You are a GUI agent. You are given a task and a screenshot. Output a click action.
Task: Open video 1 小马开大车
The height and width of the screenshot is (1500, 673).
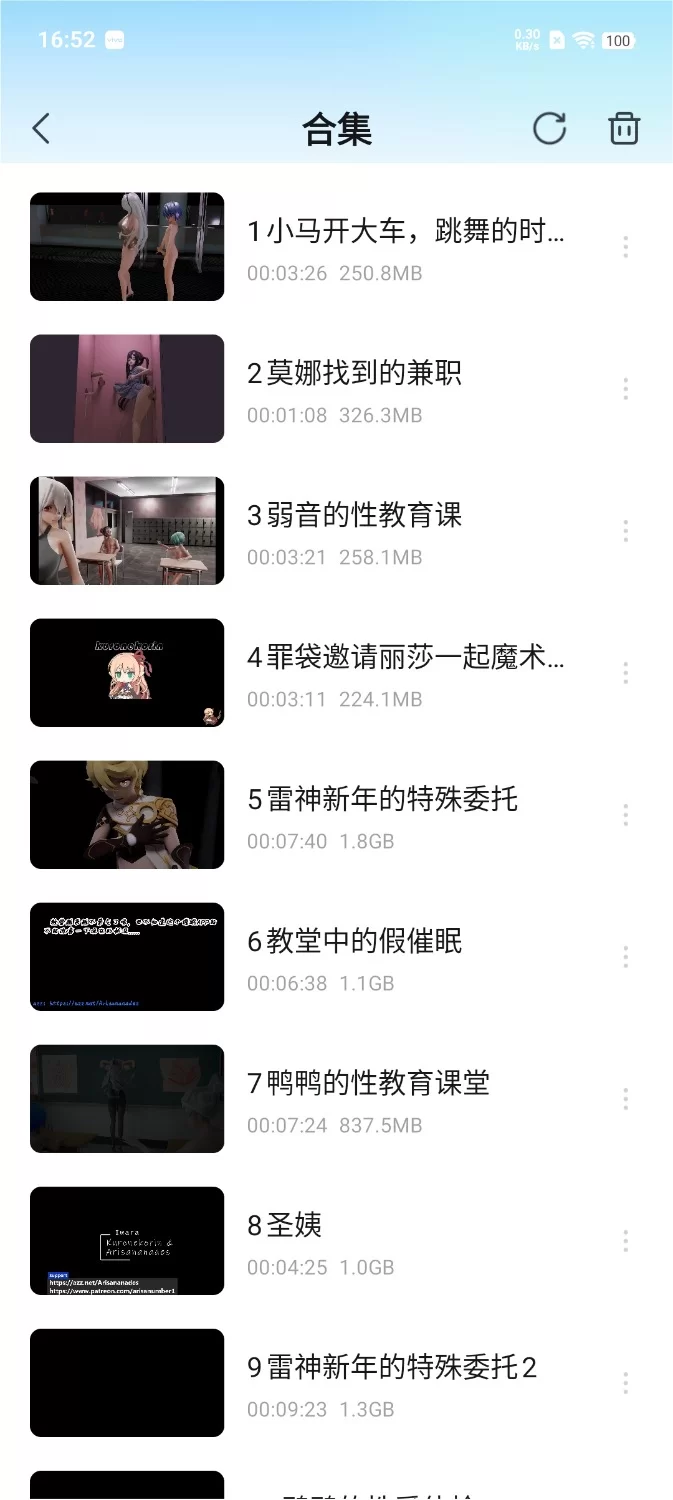tap(405, 232)
